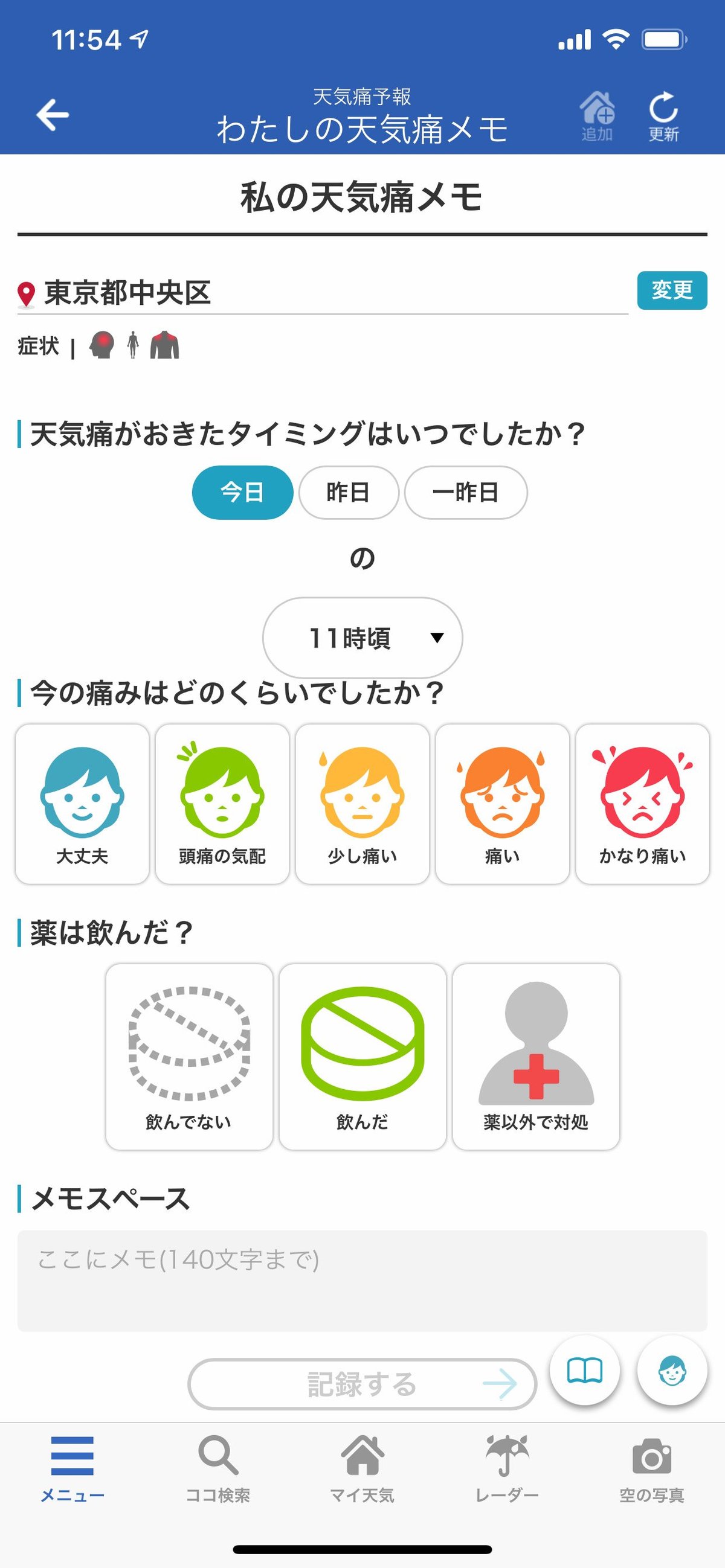Open the 11時頃 time dropdown

point(362,638)
